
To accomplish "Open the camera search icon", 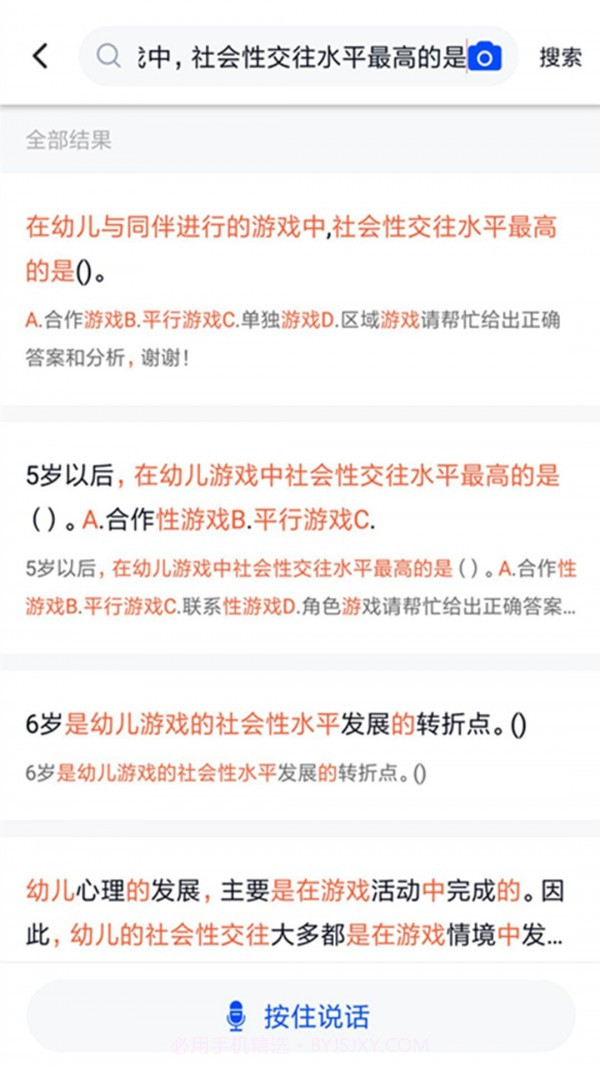I will [485, 57].
